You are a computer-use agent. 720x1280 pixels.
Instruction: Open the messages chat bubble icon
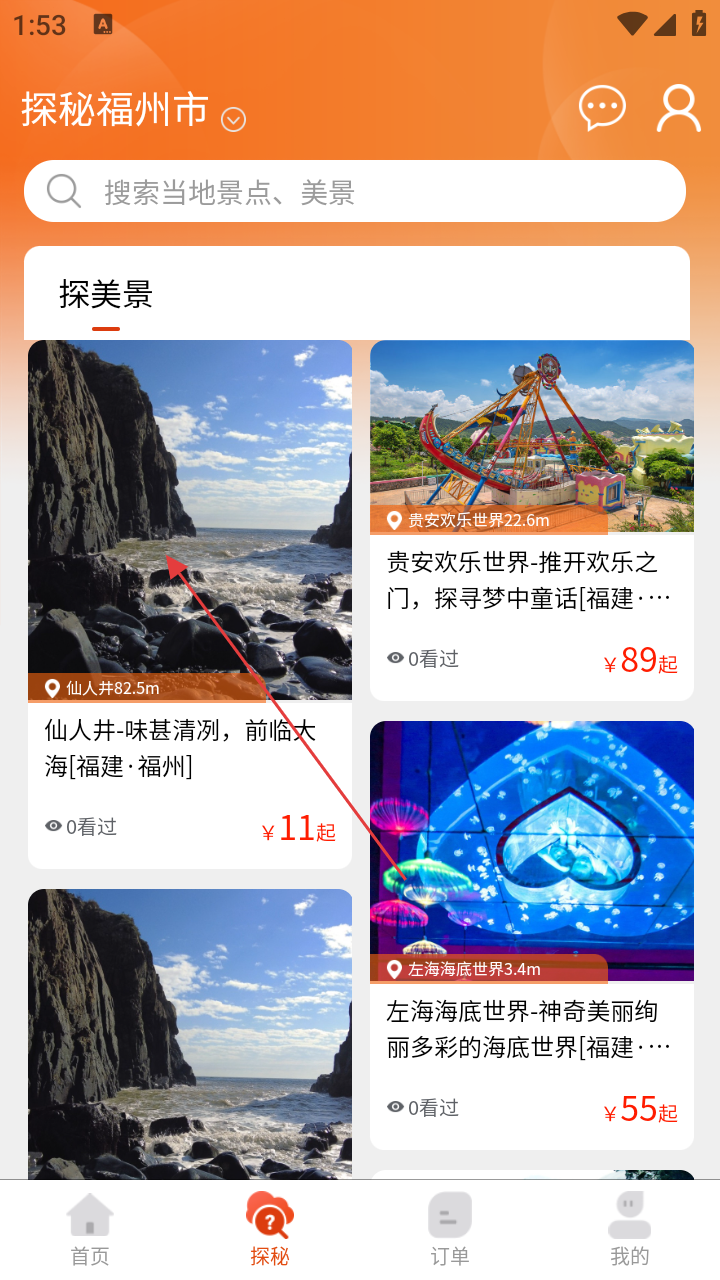[602, 108]
